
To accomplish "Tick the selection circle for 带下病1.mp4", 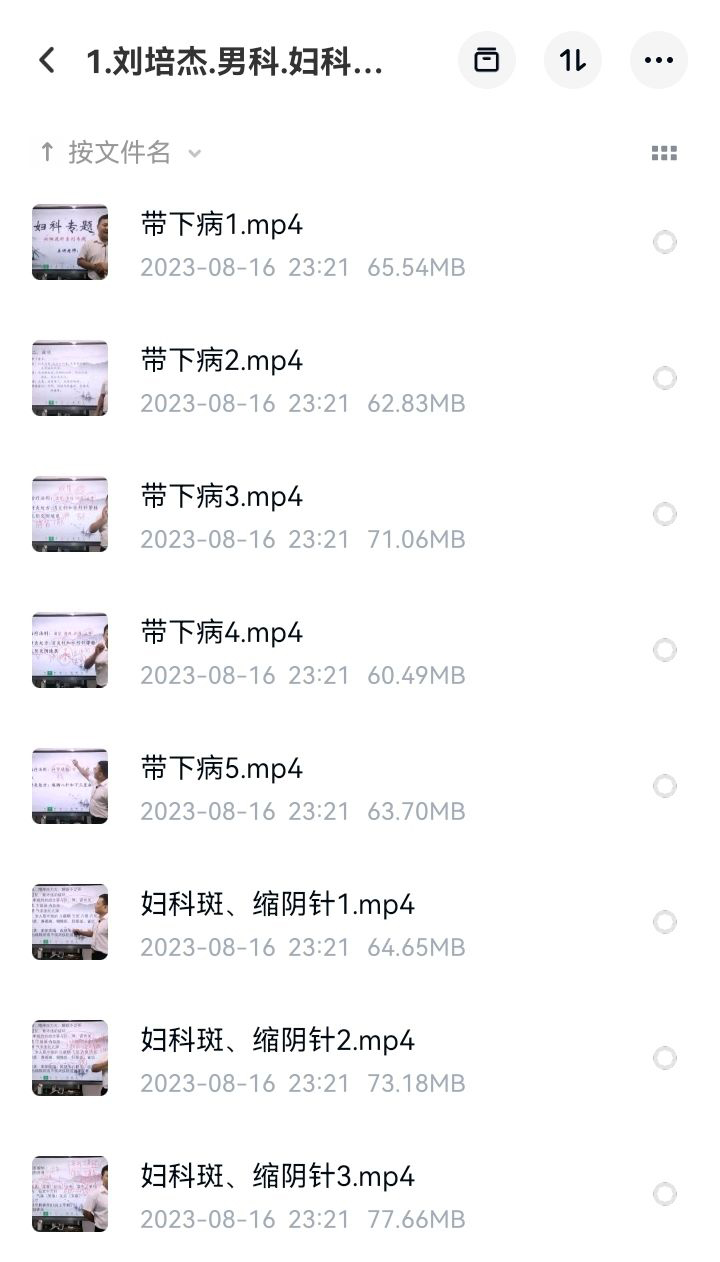I will [664, 242].
